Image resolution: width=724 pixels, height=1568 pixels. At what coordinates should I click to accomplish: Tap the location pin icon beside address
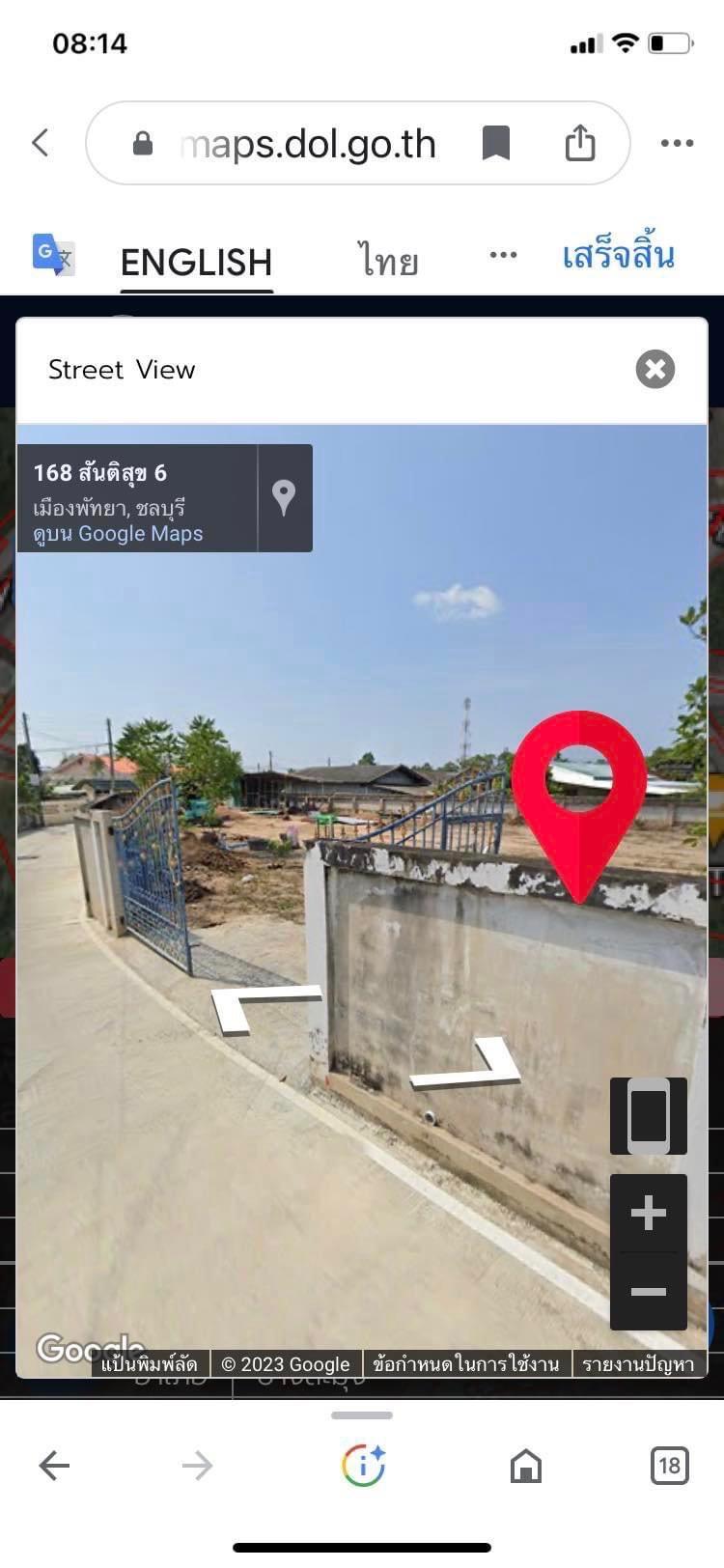point(284,498)
